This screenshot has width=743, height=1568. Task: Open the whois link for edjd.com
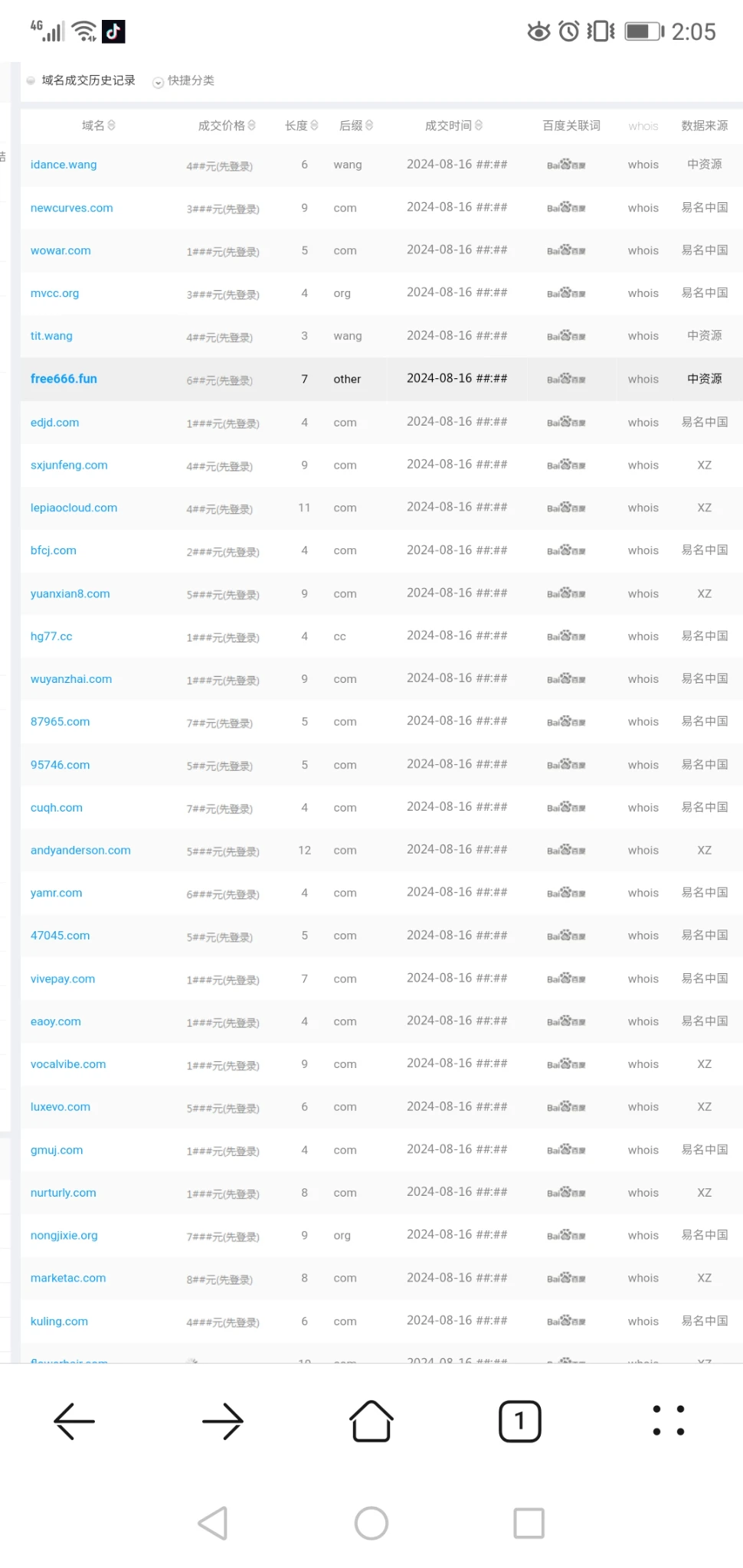[643, 423]
